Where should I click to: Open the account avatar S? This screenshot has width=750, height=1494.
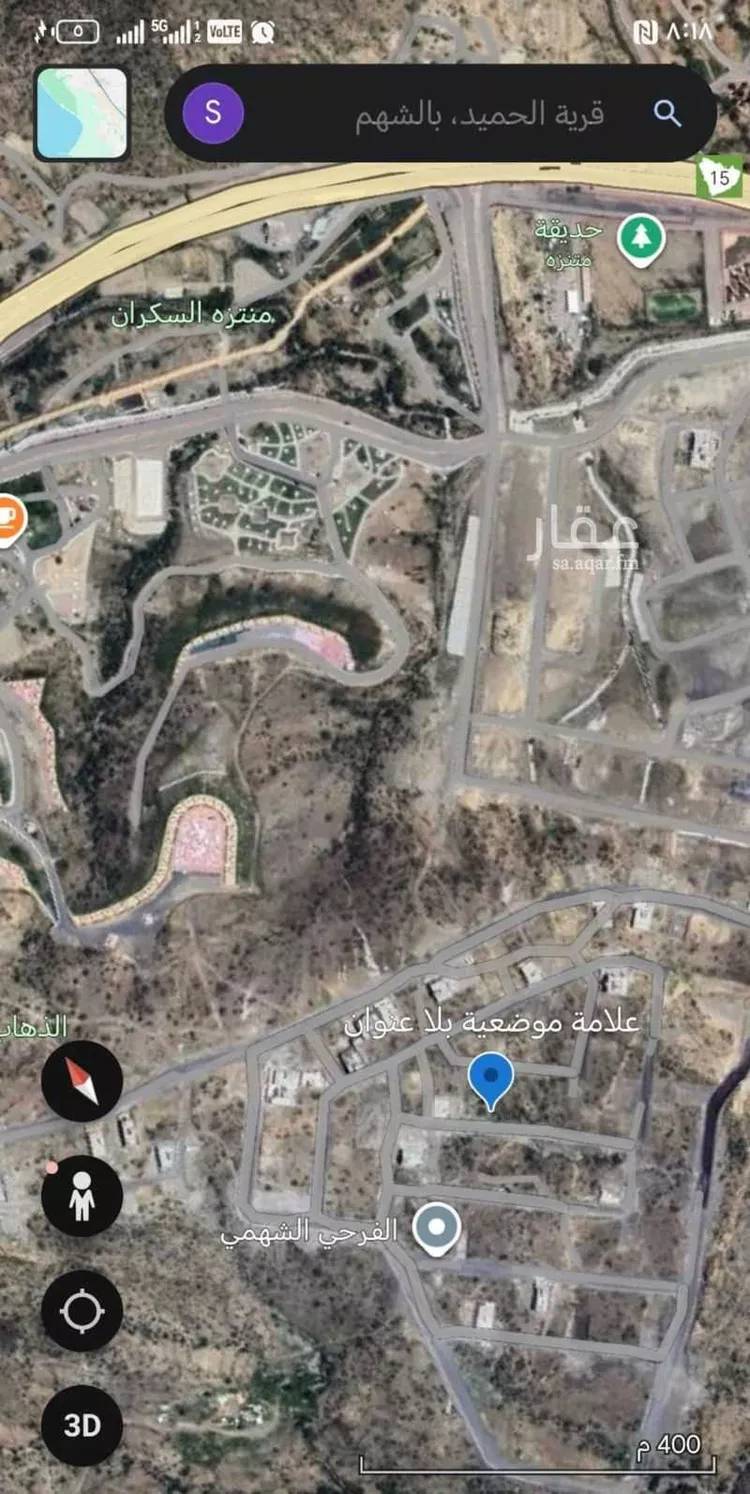click(x=213, y=113)
